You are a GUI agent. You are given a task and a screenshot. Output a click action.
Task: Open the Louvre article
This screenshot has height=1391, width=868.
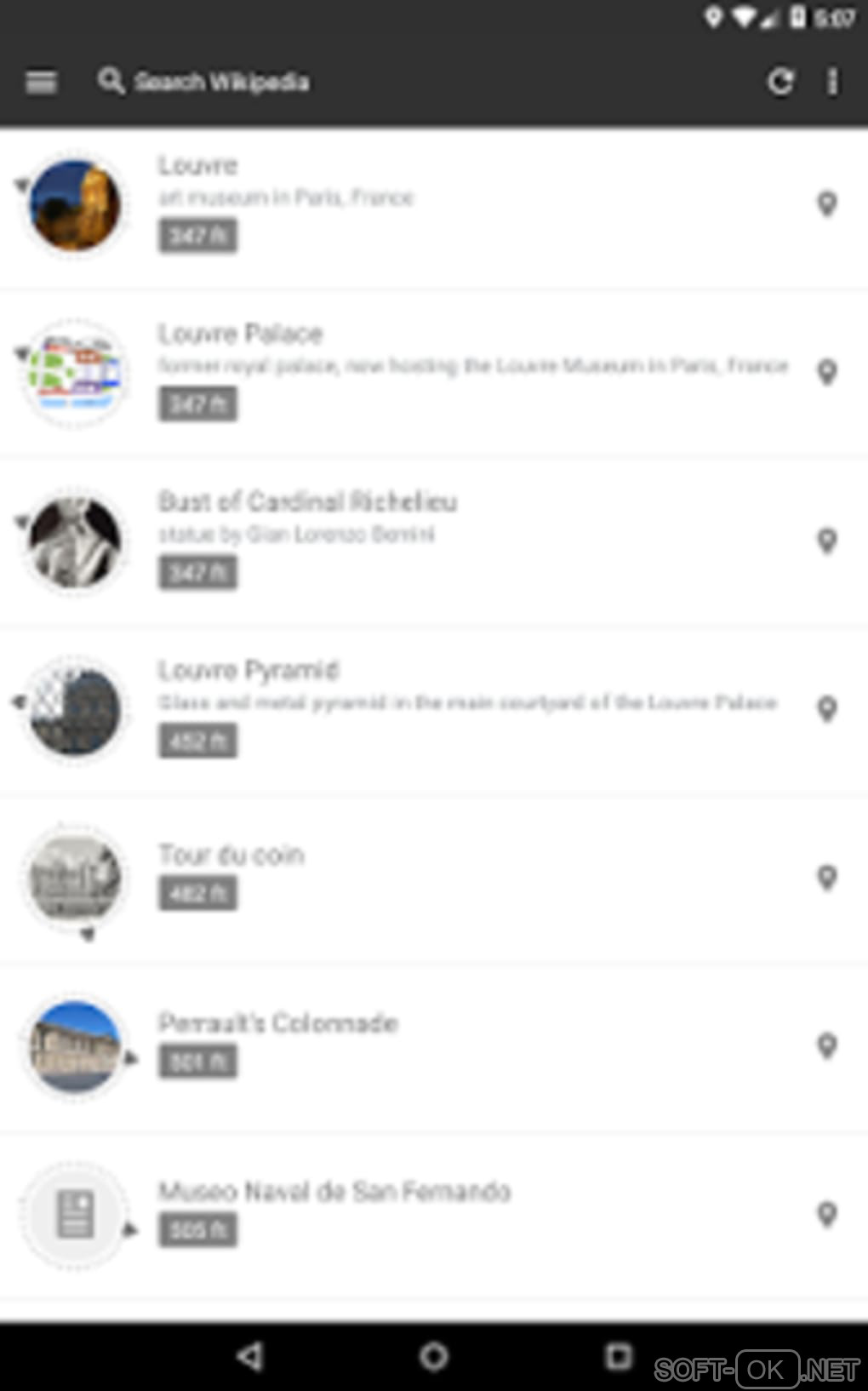pos(197,166)
